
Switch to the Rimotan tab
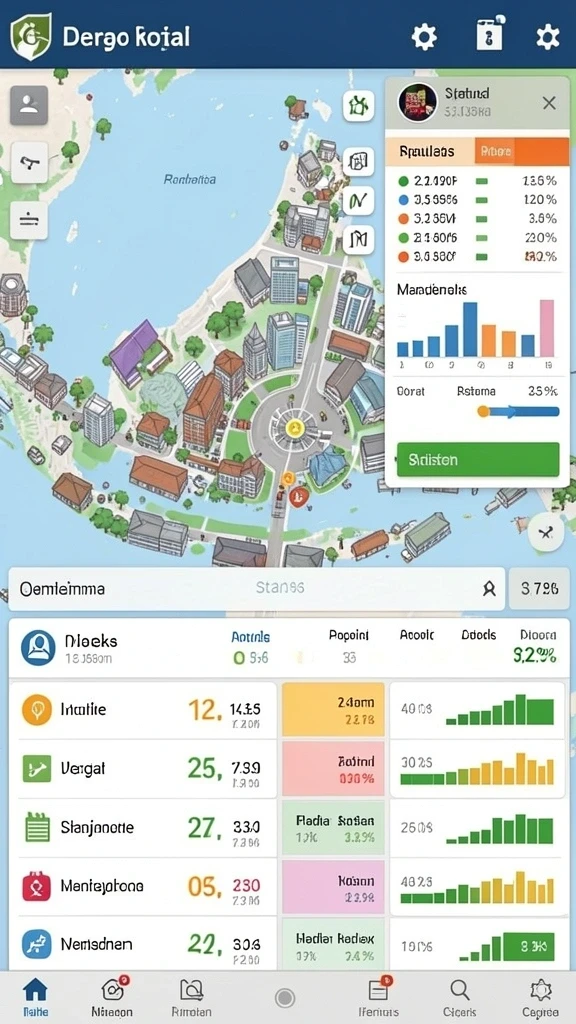click(191, 998)
